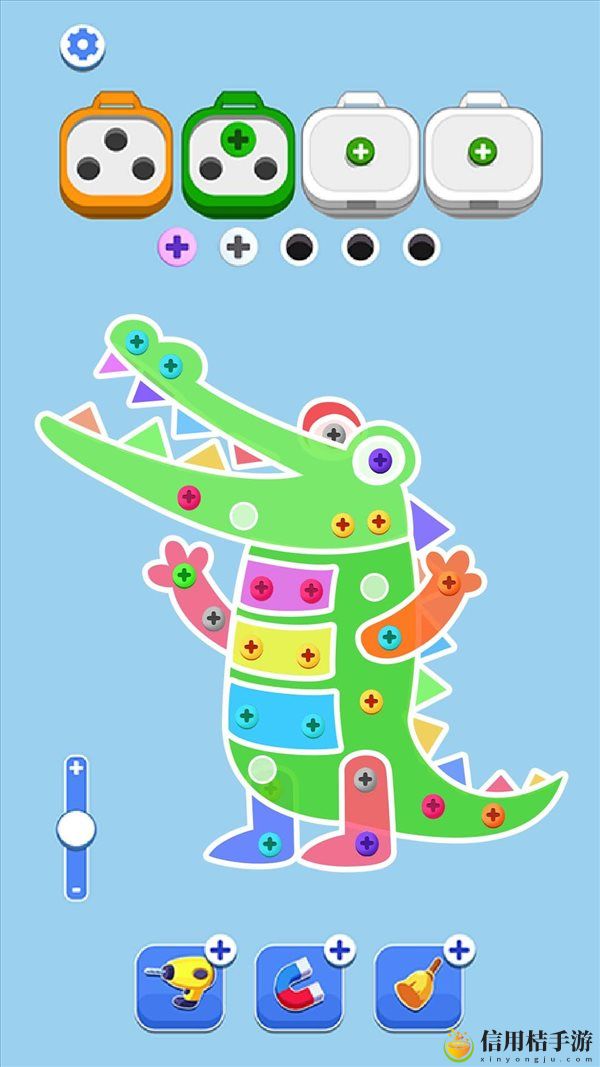600x1067 pixels.
Task: Remove the purple screw on the red foot
Action: click(x=367, y=843)
